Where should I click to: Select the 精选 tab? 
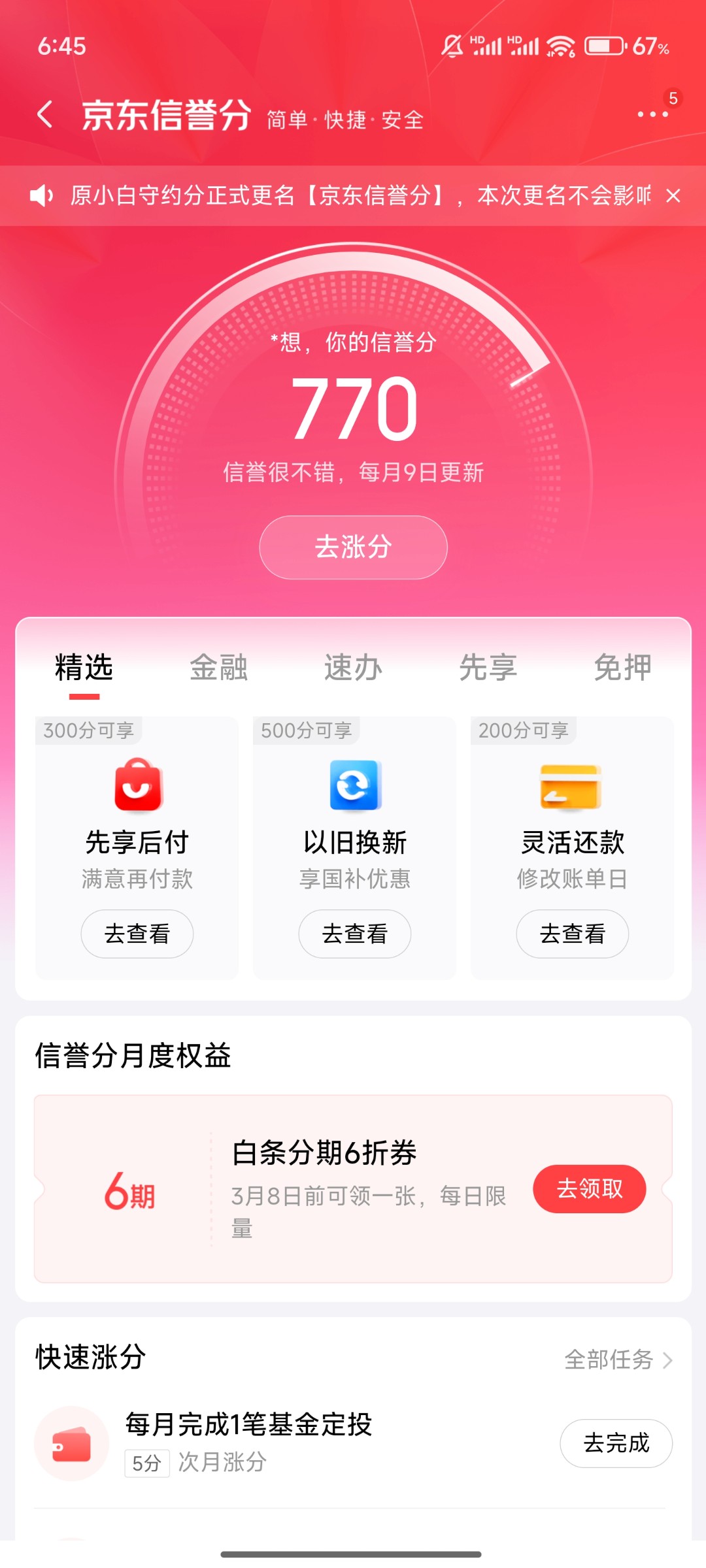(84, 668)
